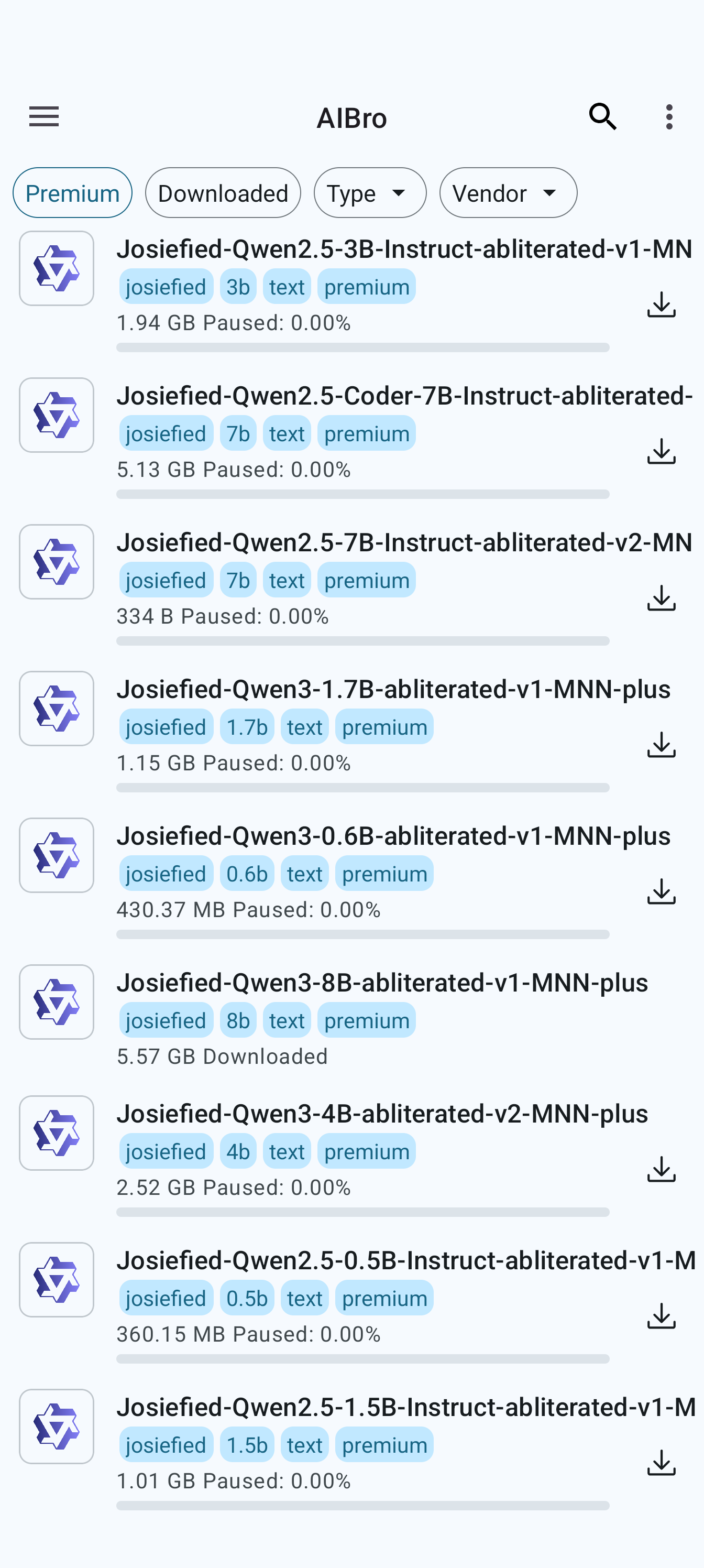
Task: Enable the Downloaded filter
Action: coord(223,192)
